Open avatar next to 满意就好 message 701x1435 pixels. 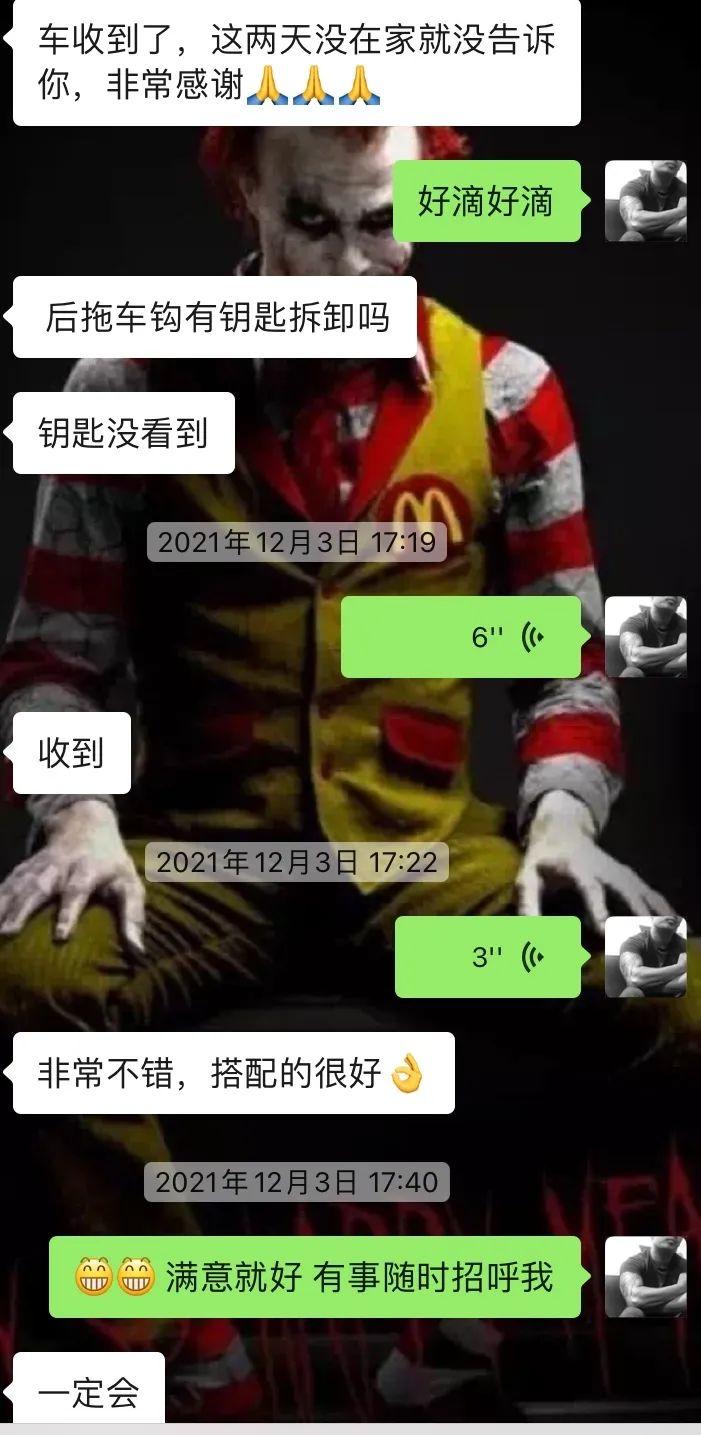point(646,1277)
